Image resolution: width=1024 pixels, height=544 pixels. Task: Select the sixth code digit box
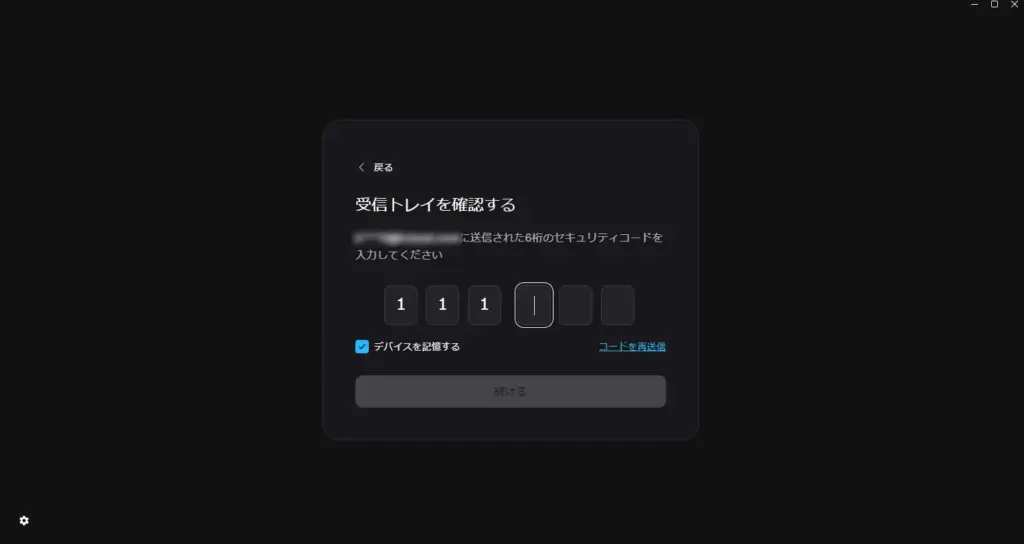618,305
